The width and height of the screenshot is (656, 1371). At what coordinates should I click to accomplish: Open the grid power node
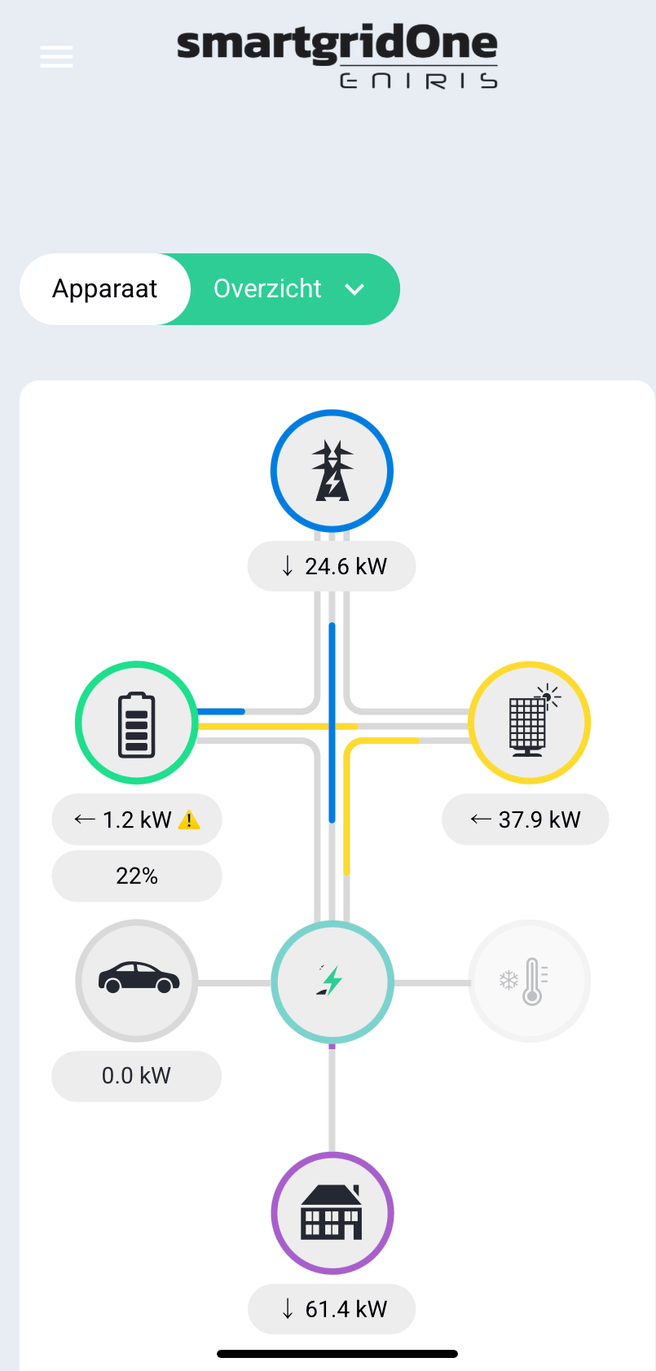(332, 471)
